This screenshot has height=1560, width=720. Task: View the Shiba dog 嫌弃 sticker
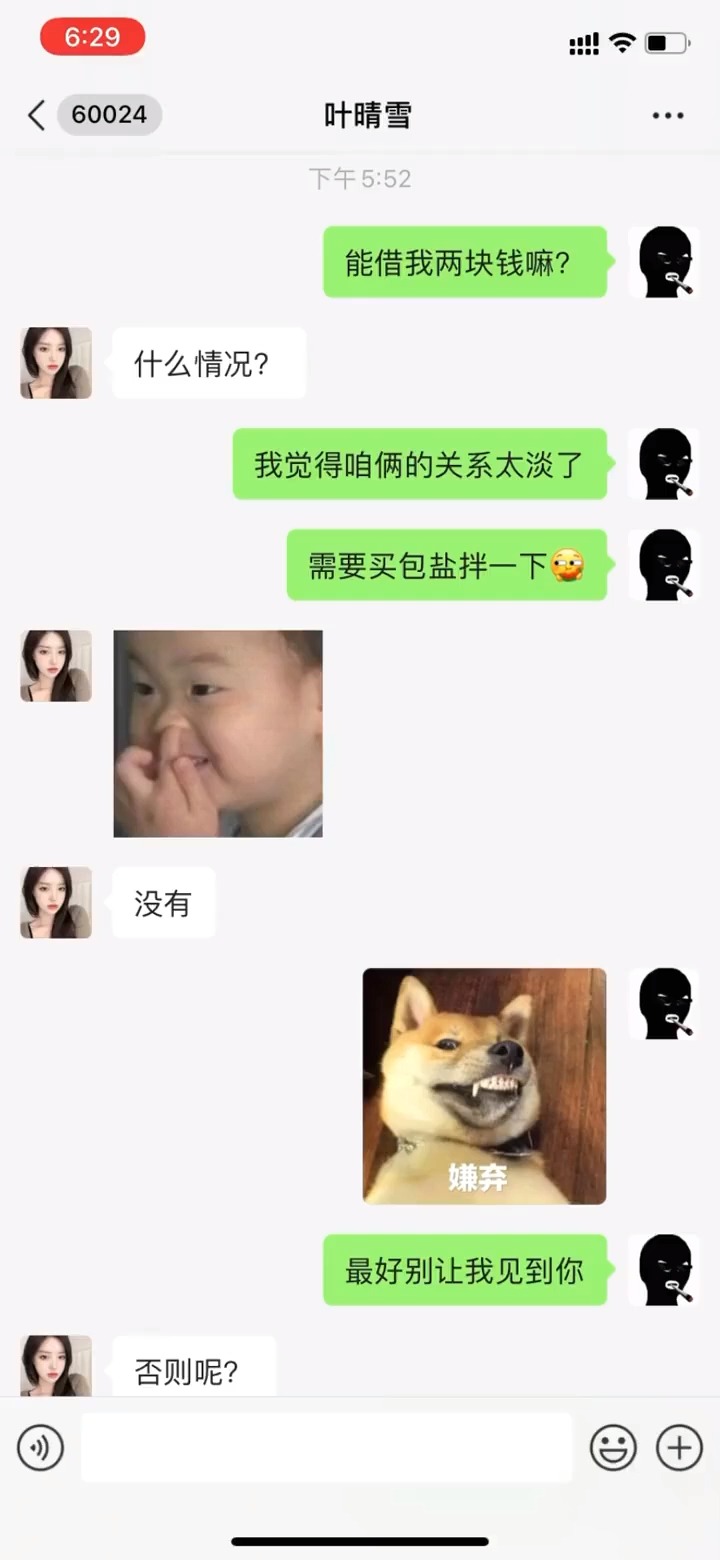[x=484, y=1086]
